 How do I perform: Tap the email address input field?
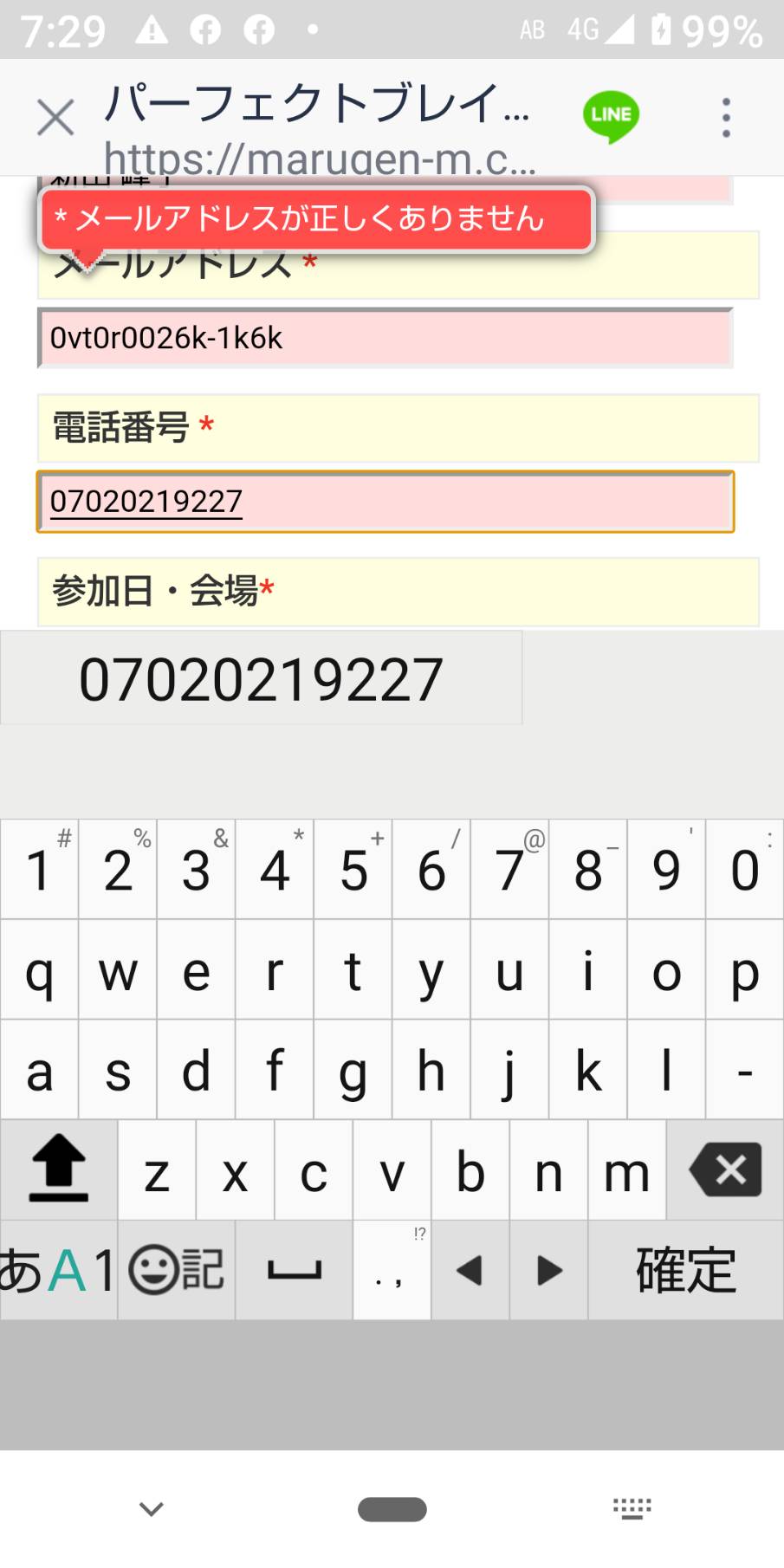click(386, 338)
